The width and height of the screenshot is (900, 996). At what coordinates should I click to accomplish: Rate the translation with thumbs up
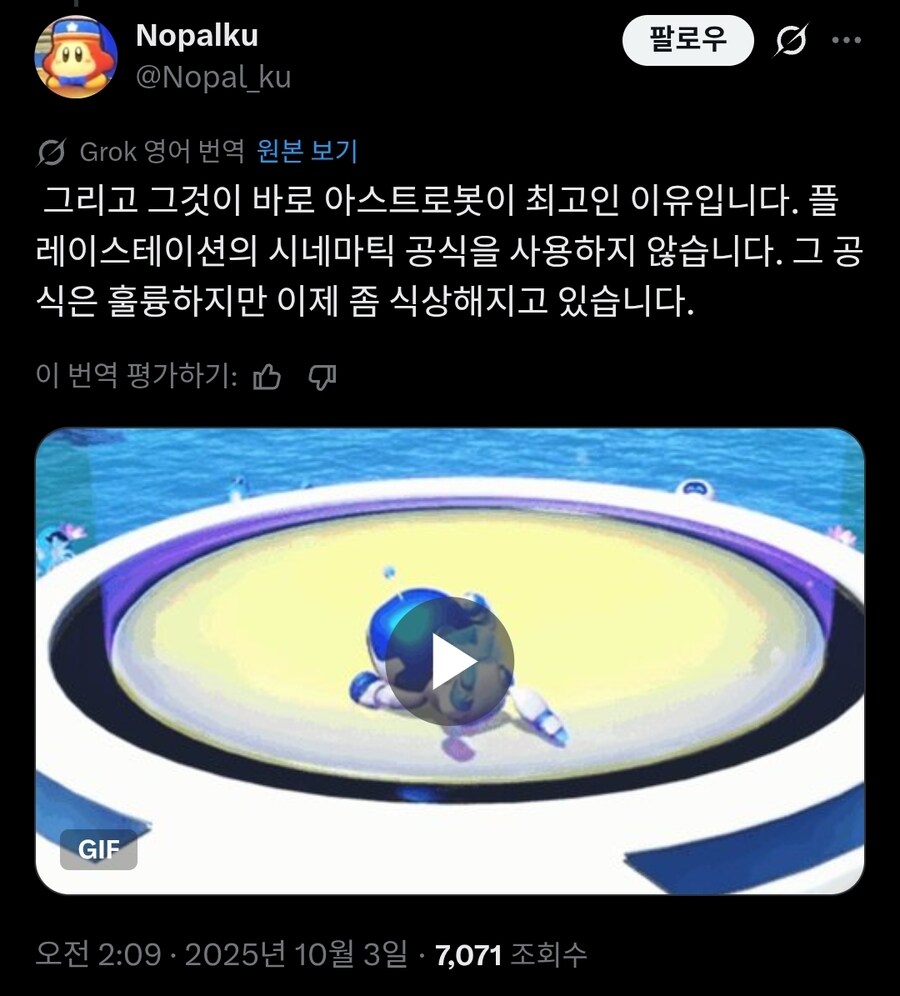pos(267,376)
